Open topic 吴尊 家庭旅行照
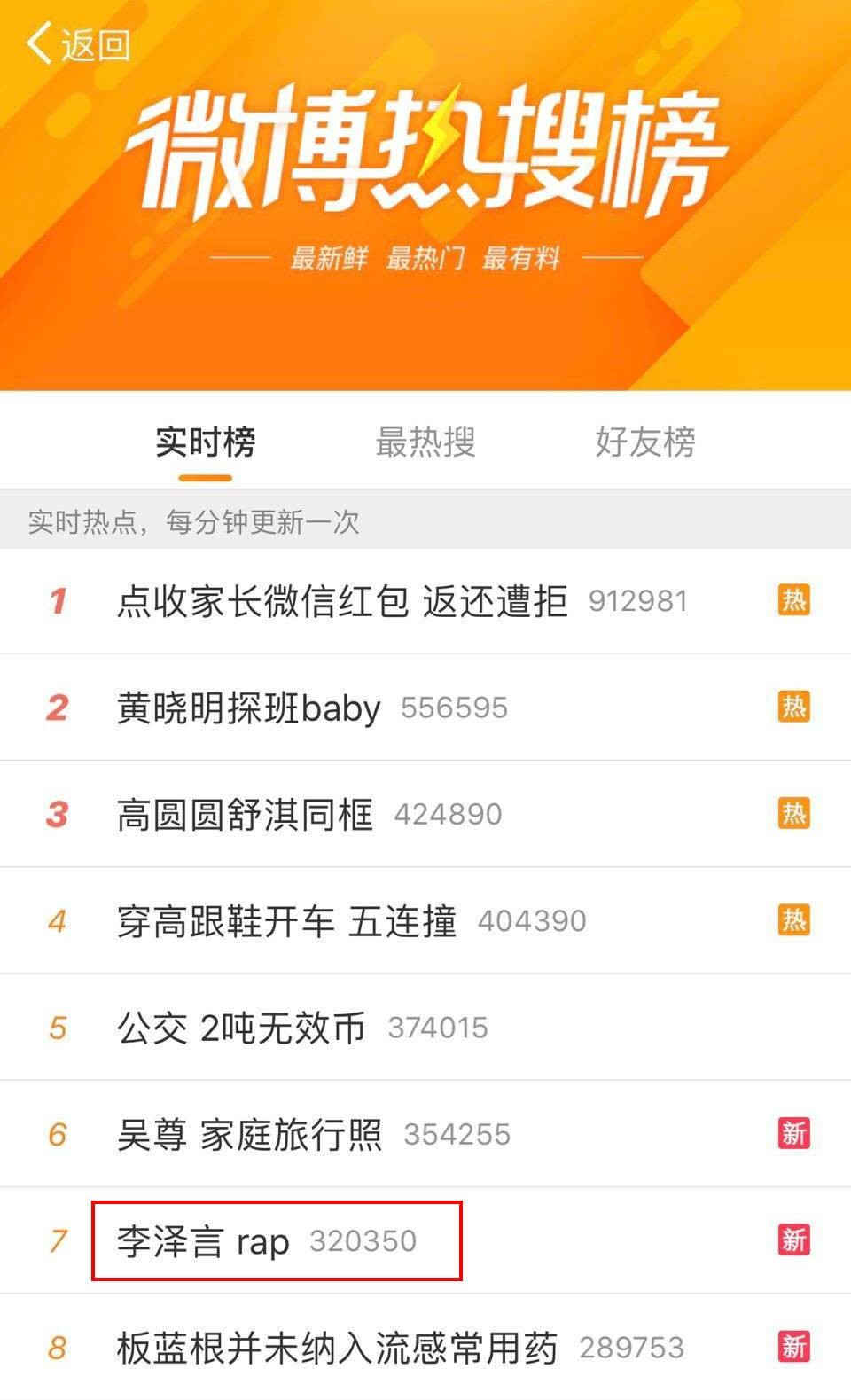Viewport: 851px width, 1400px height. [250, 1134]
